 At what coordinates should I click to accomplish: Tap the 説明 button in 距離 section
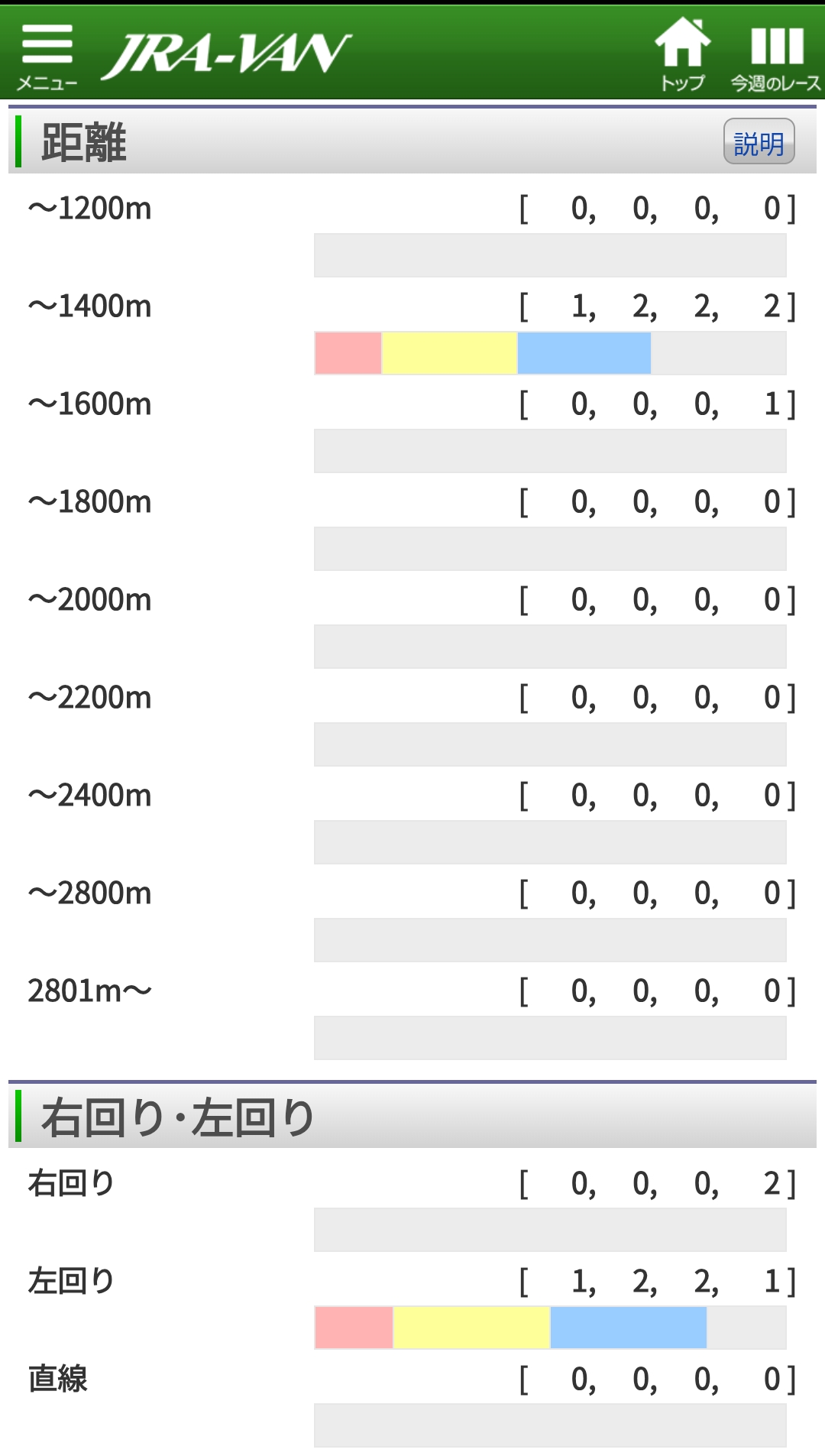coord(759,142)
